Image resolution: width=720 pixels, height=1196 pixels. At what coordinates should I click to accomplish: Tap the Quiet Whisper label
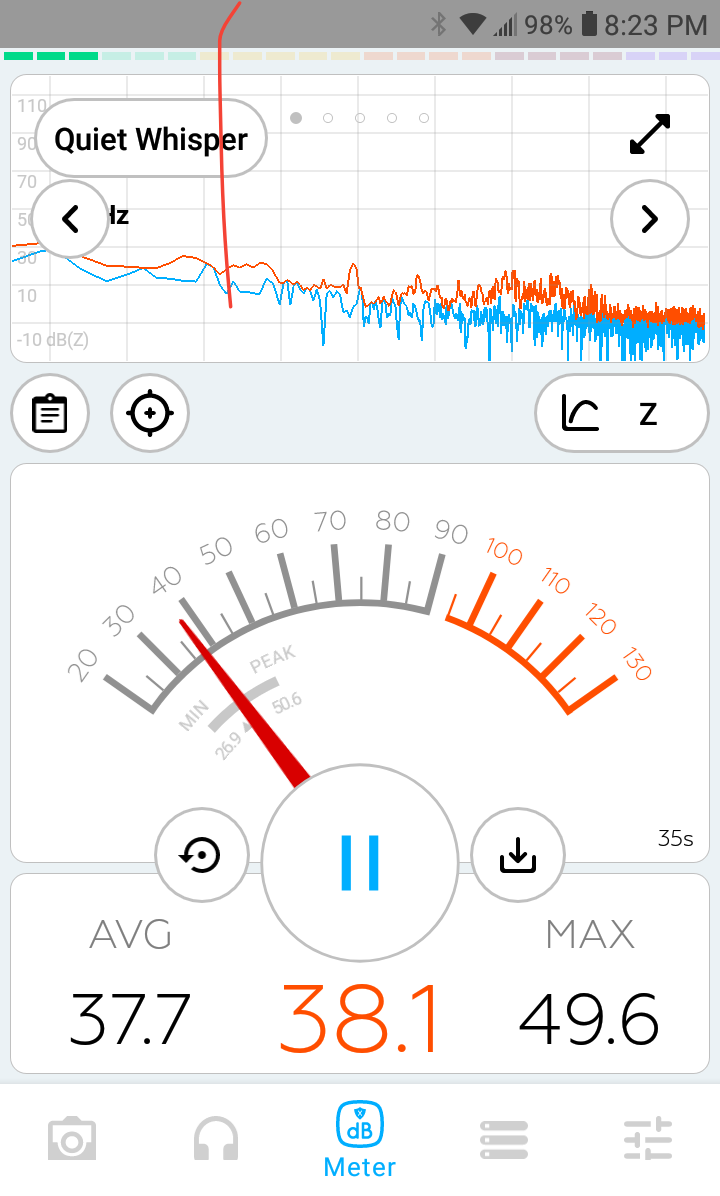pos(151,139)
